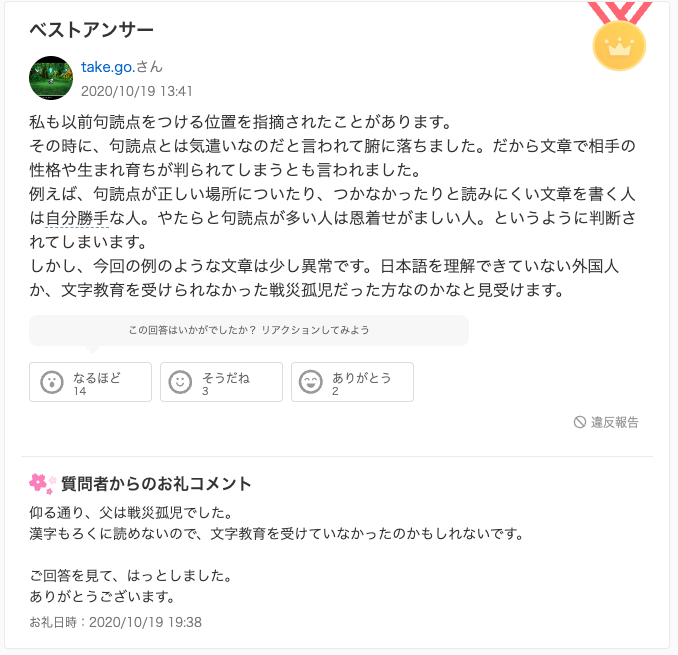React with そうだね button
The image size is (678, 655).
[221, 382]
